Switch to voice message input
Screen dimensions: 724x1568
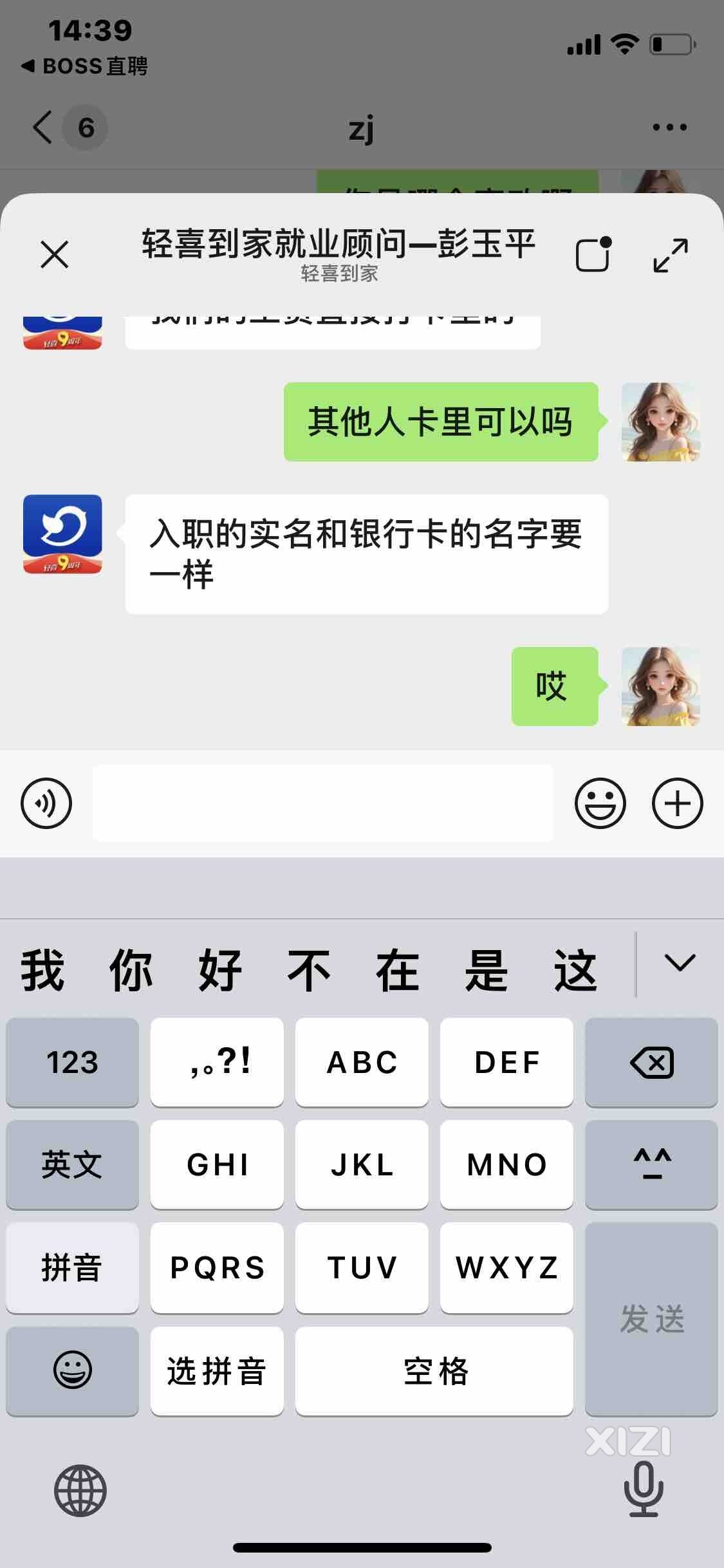tap(46, 803)
